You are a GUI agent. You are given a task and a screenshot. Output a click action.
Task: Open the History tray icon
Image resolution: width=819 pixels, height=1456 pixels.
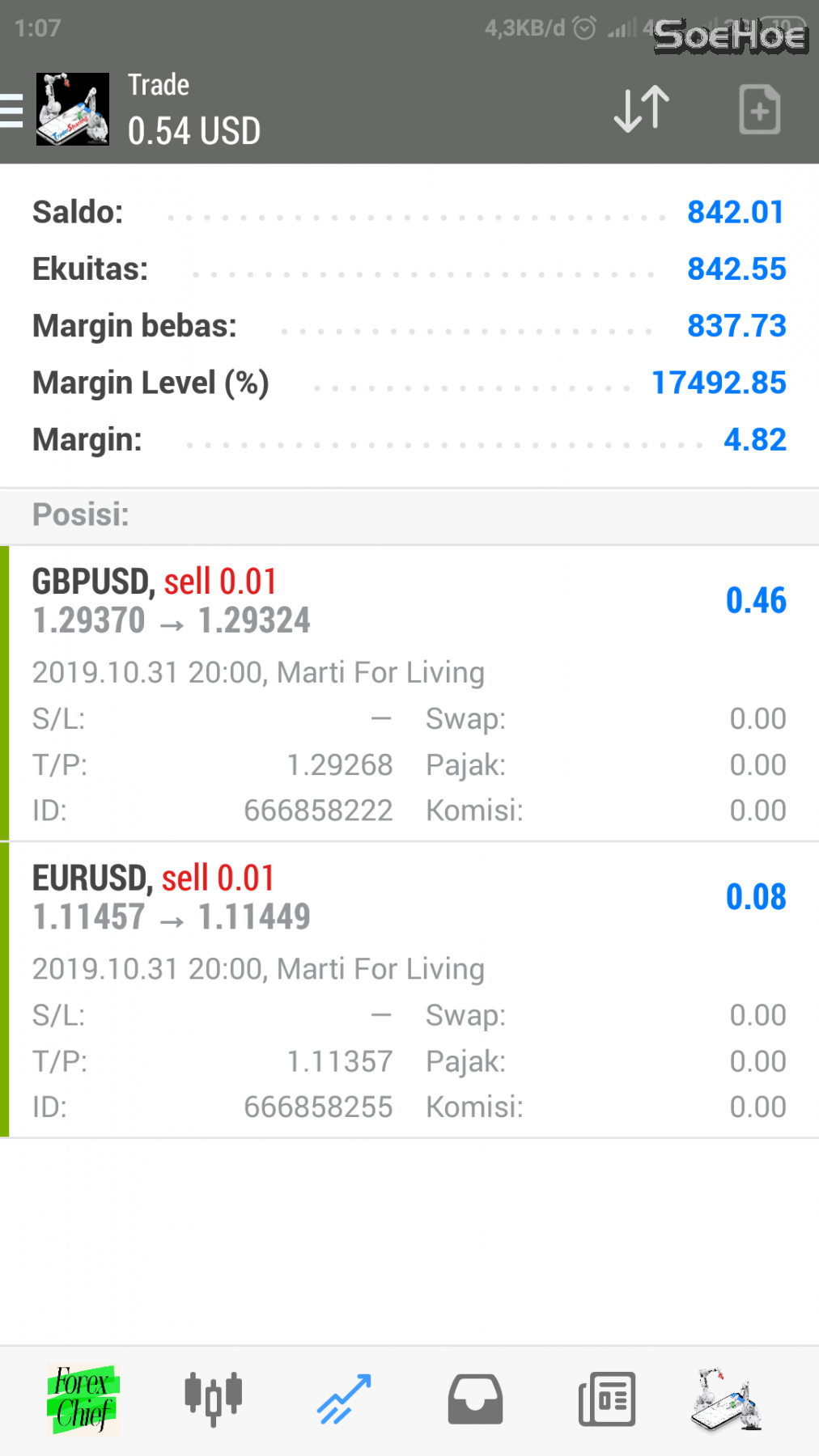tap(474, 1398)
